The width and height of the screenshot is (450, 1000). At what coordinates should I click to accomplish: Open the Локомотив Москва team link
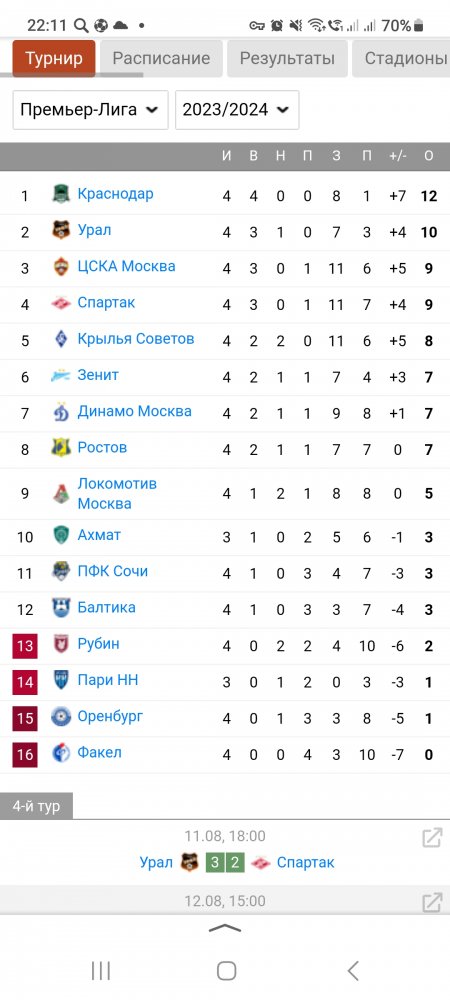tap(117, 494)
